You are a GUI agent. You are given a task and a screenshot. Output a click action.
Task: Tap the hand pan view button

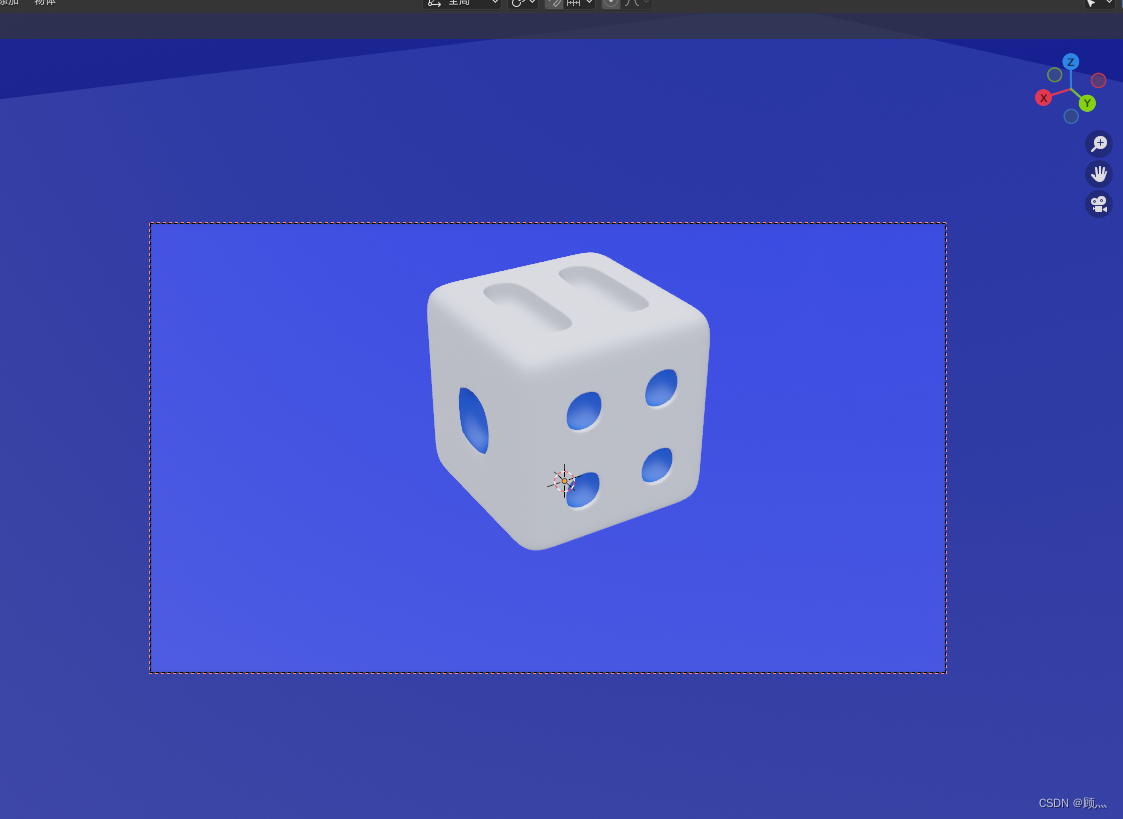click(x=1099, y=174)
